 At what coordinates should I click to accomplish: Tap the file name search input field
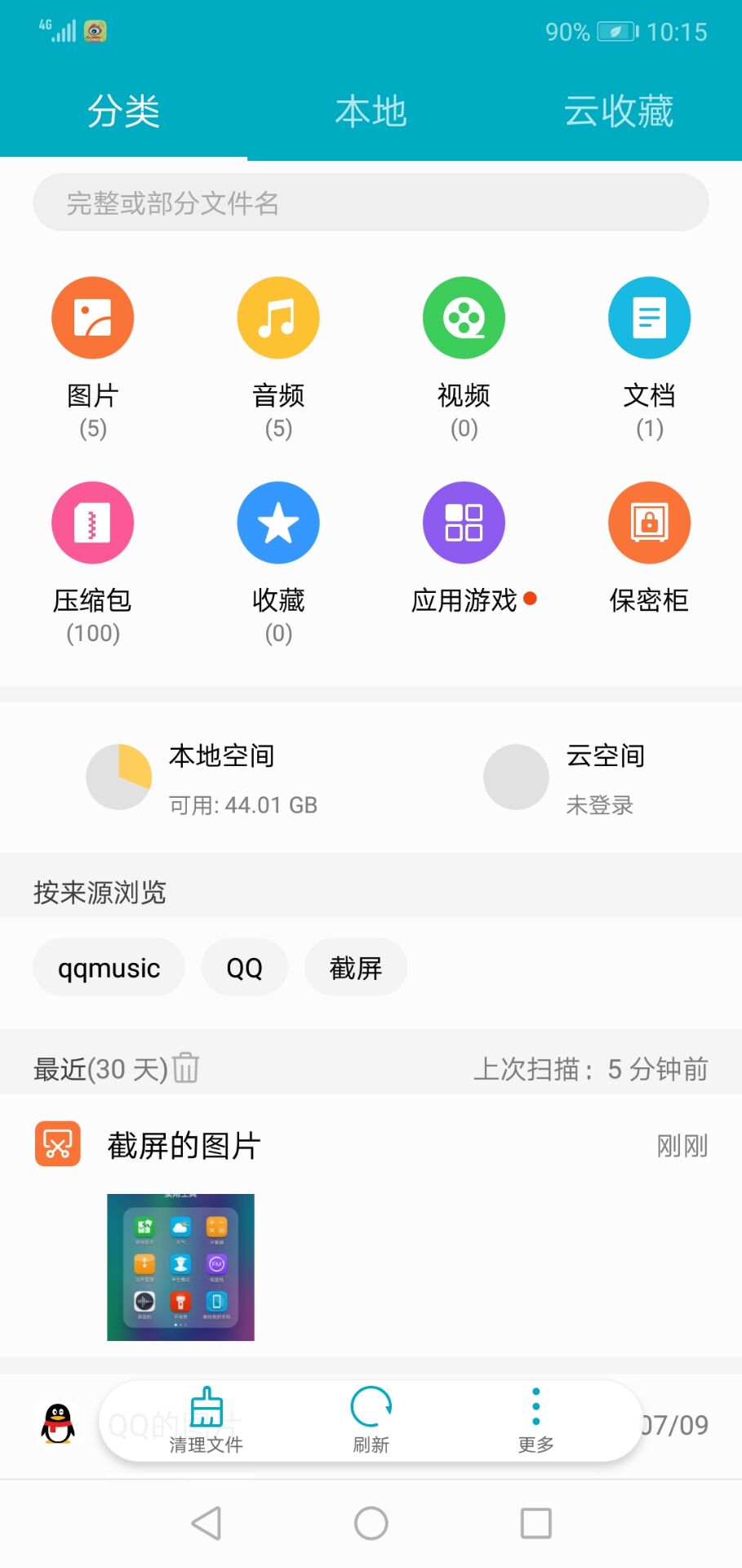click(x=371, y=203)
